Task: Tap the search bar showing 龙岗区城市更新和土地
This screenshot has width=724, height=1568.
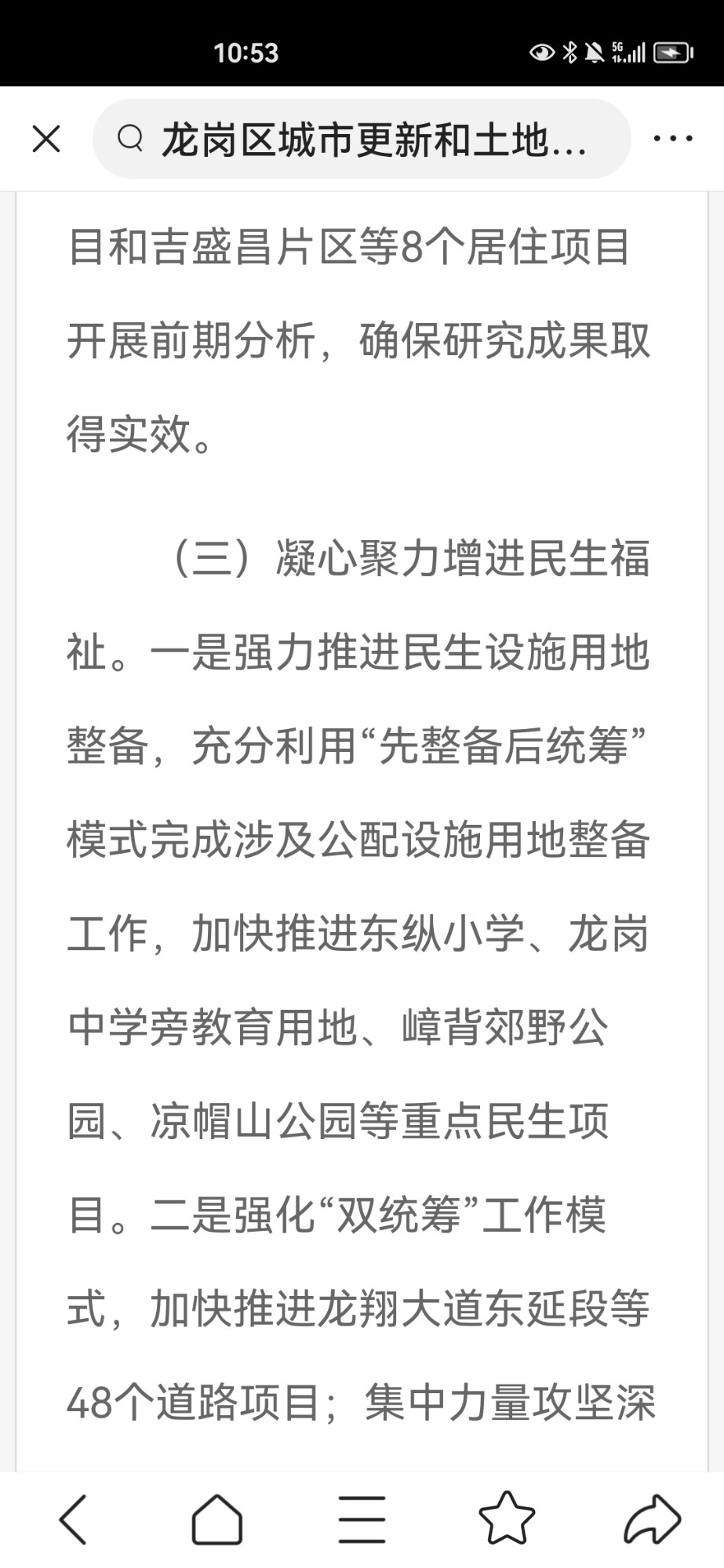Action: [x=361, y=140]
